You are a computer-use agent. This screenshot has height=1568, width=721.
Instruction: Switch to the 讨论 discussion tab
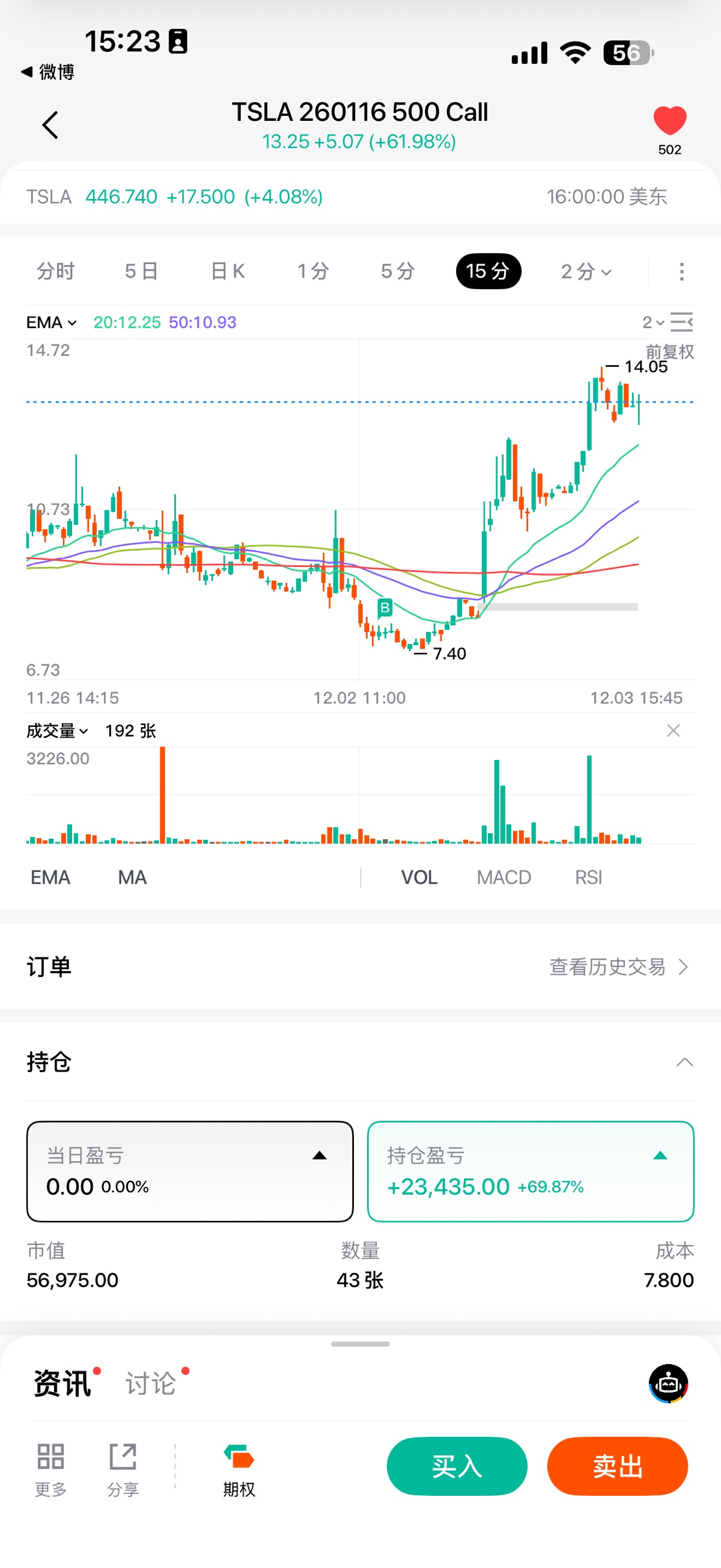(x=151, y=1383)
